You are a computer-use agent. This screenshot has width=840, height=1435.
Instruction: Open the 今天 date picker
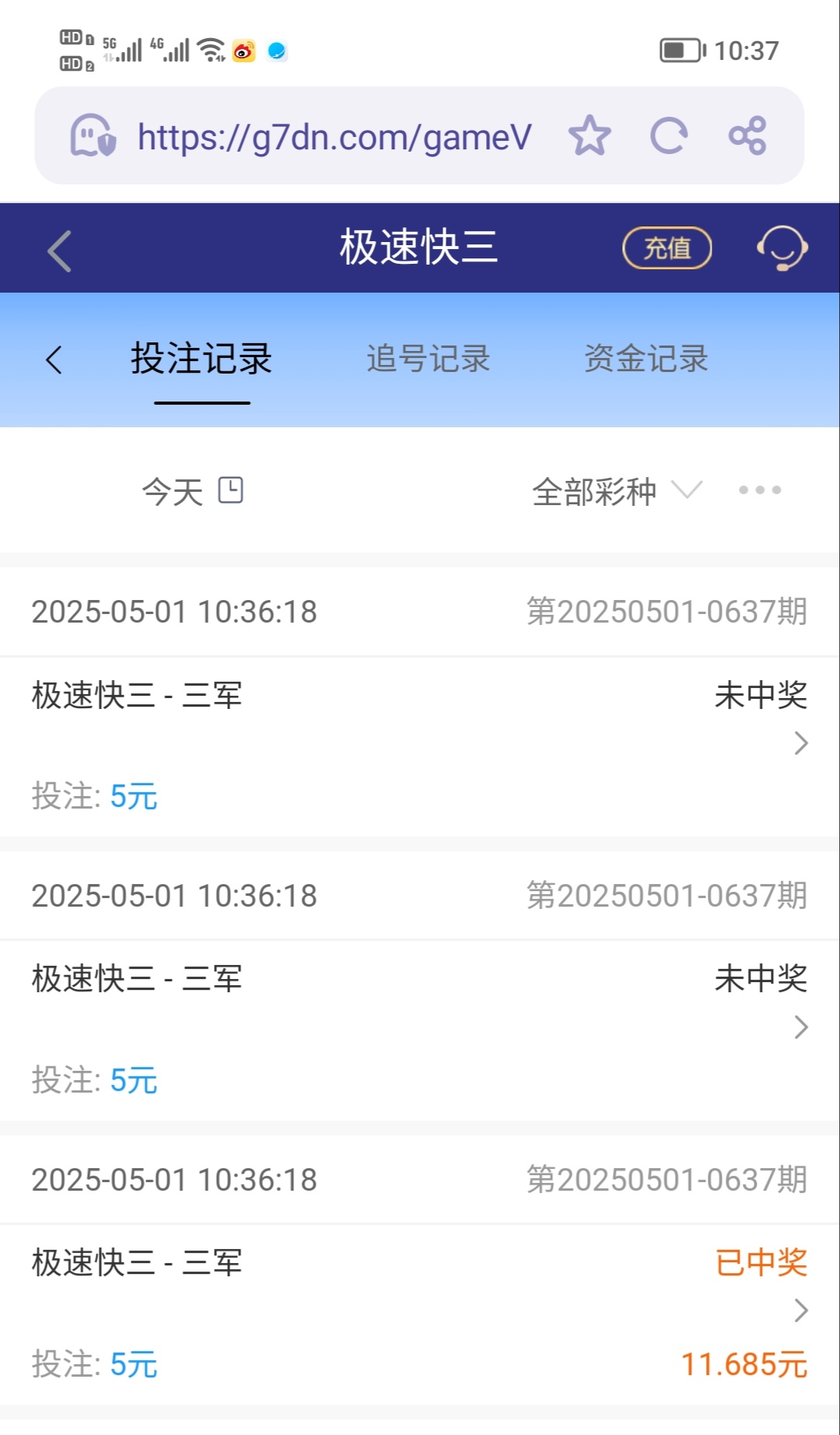pyautogui.click(x=192, y=491)
